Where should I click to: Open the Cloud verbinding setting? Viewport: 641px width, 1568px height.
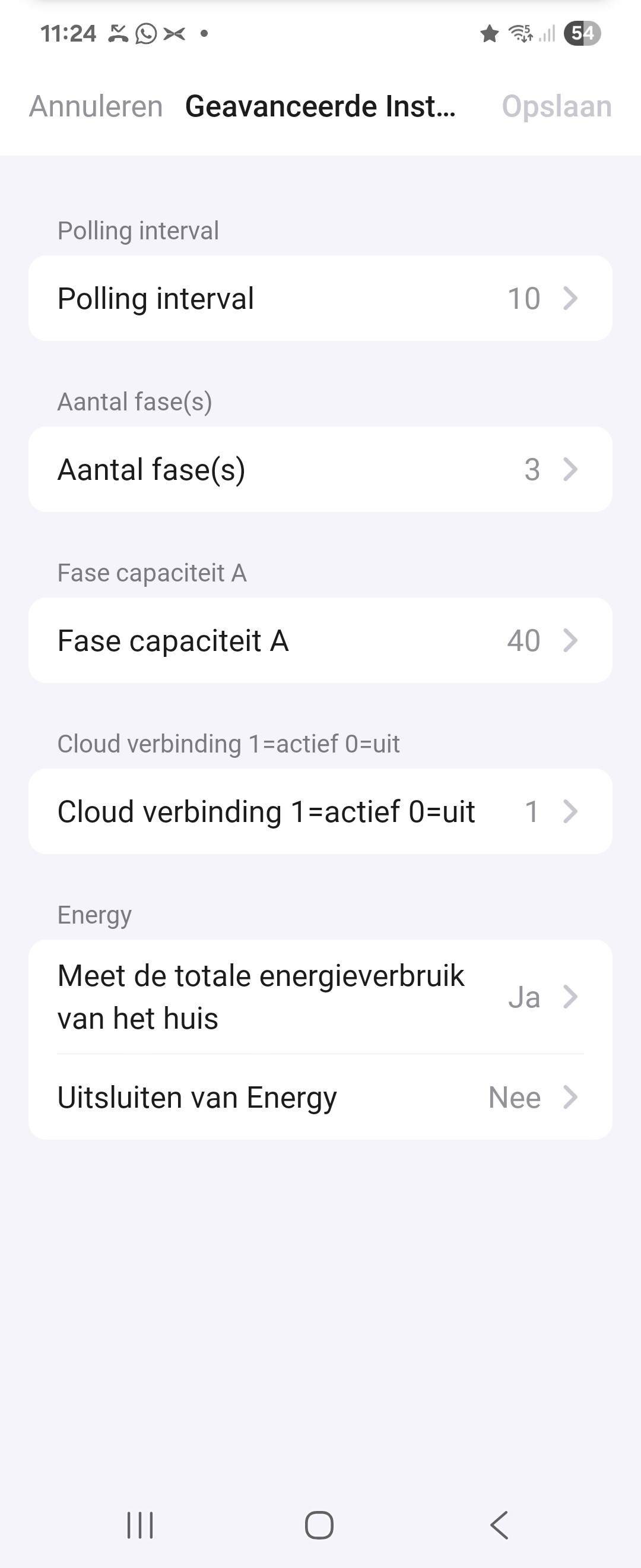(320, 811)
